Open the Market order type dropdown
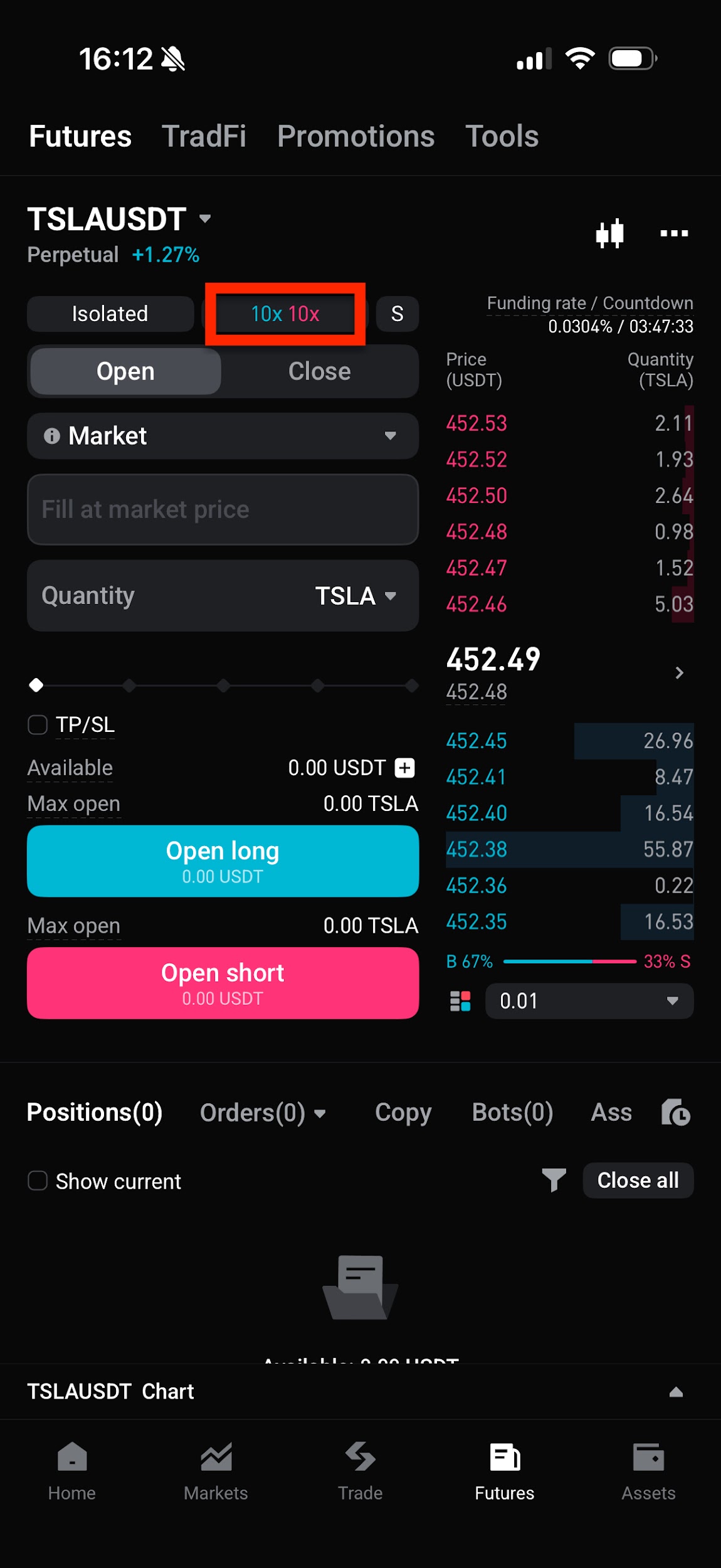721x1568 pixels. (223, 436)
